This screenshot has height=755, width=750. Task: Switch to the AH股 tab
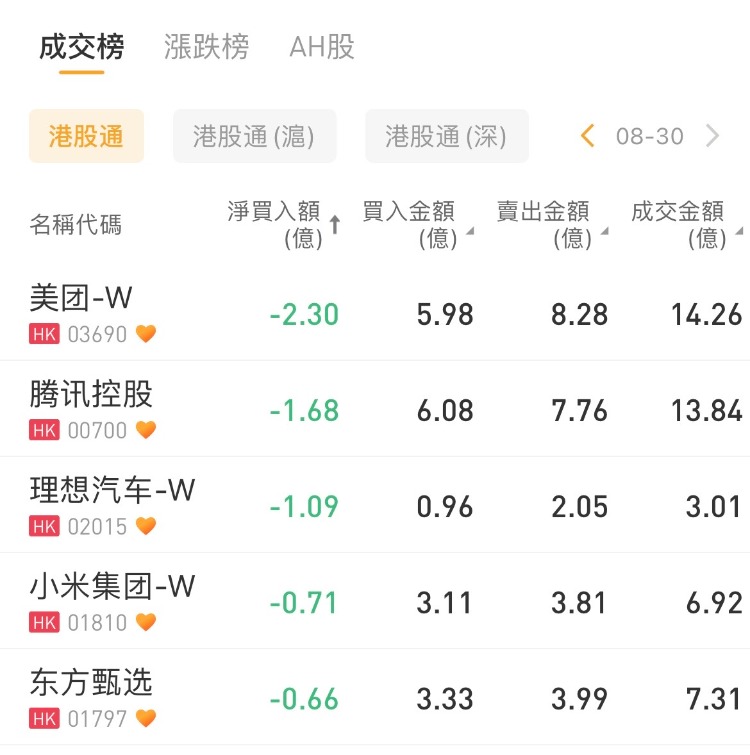(x=322, y=47)
